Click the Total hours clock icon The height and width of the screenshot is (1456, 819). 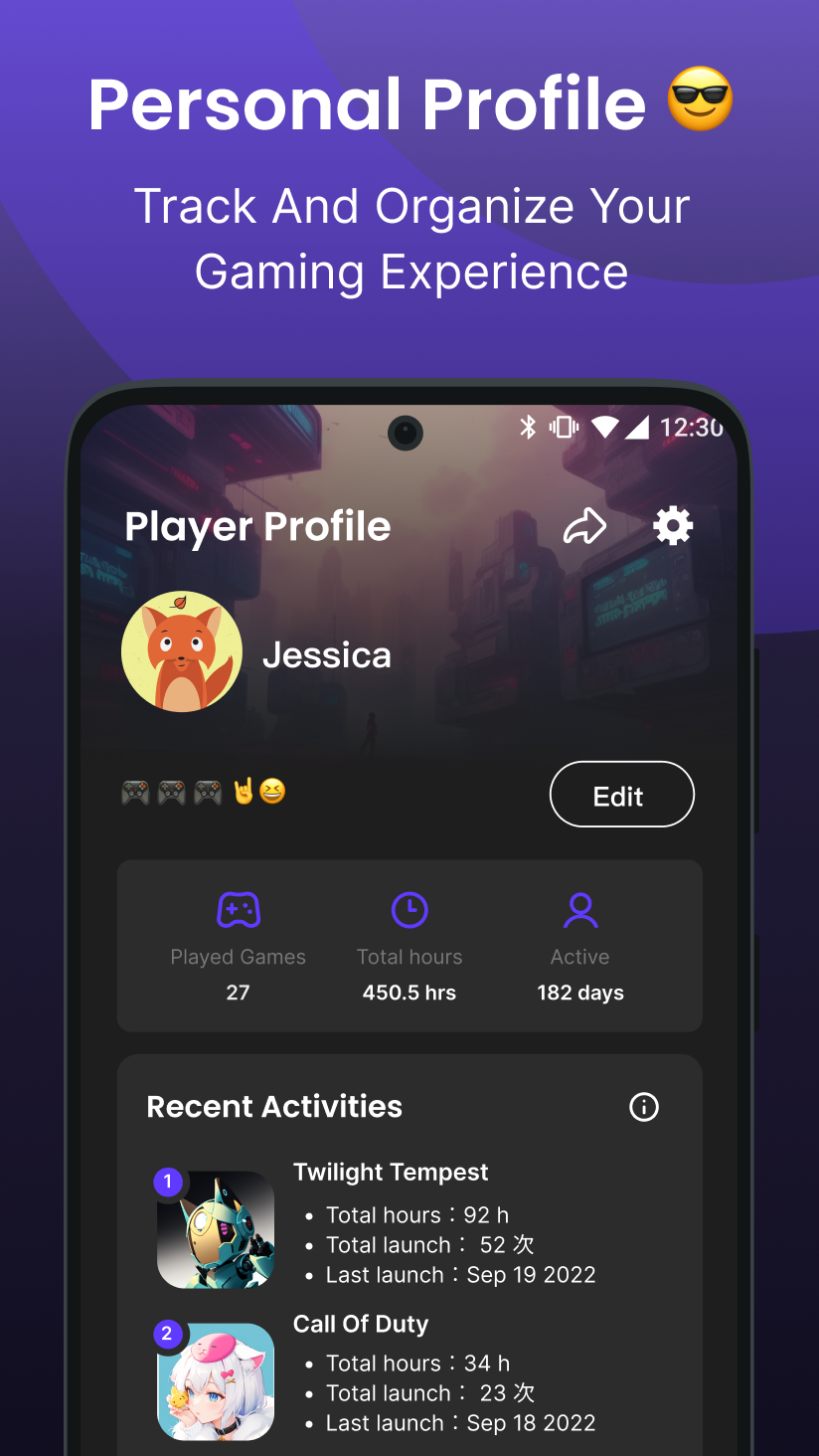[409, 909]
